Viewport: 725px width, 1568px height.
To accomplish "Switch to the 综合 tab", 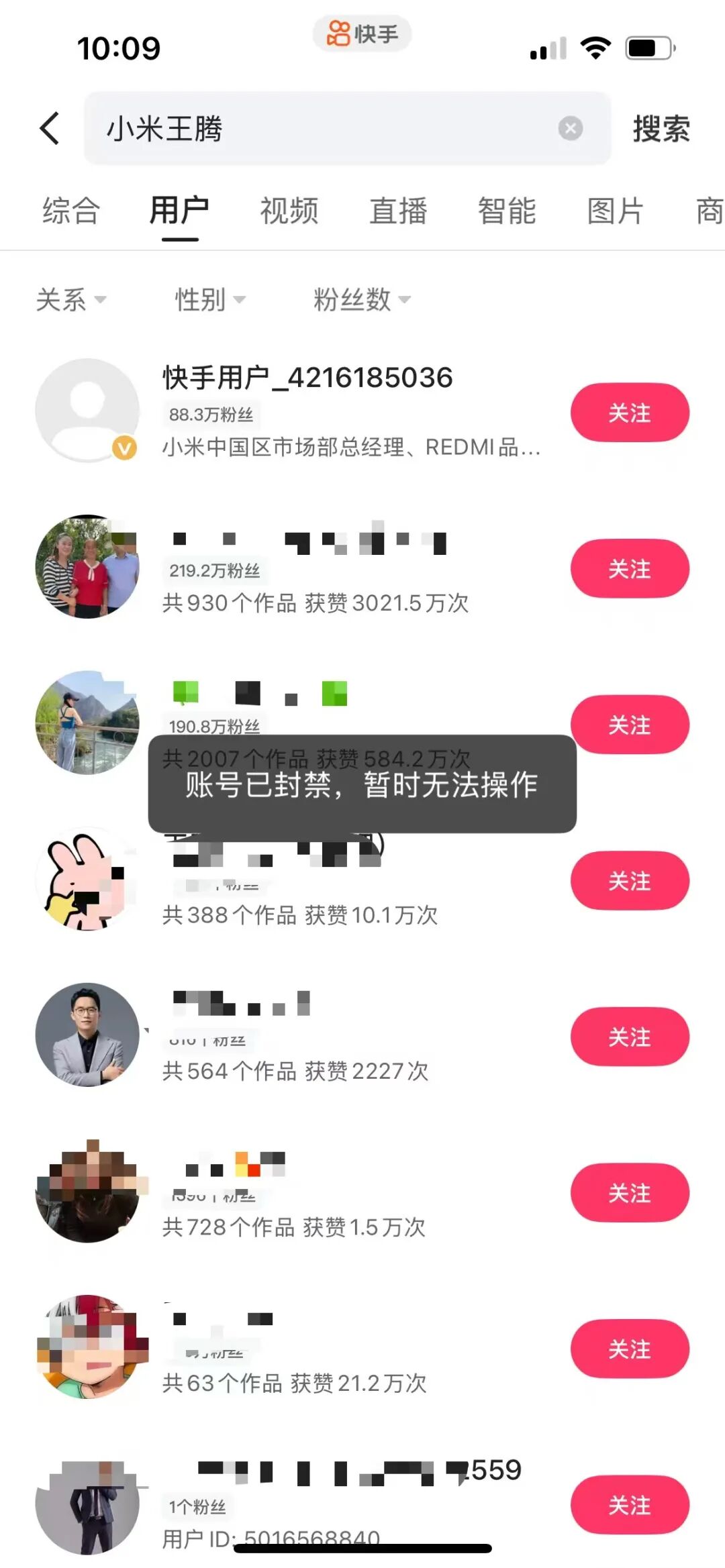I will (x=71, y=211).
